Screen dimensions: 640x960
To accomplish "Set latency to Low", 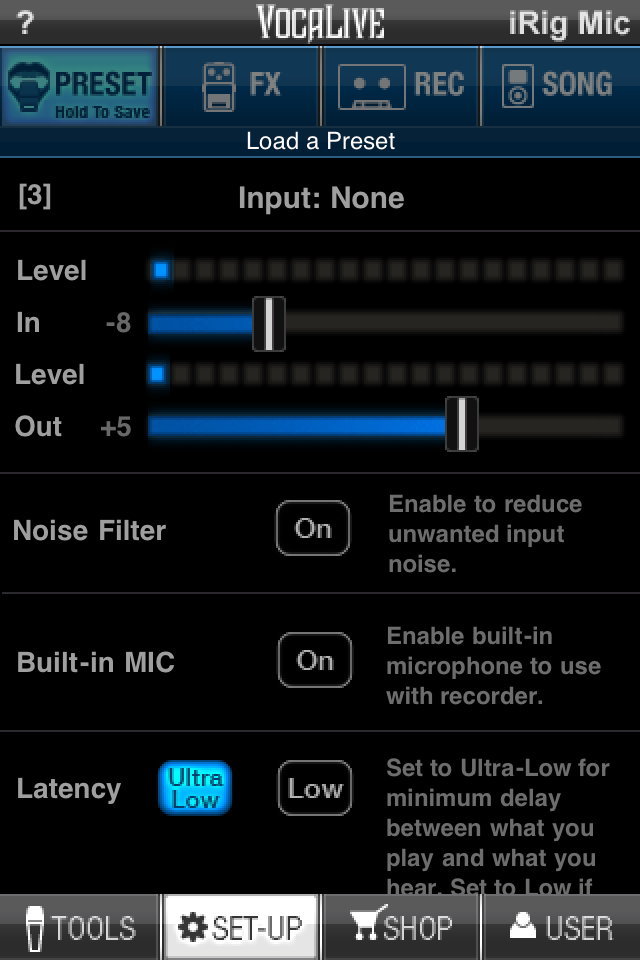I will [315, 788].
